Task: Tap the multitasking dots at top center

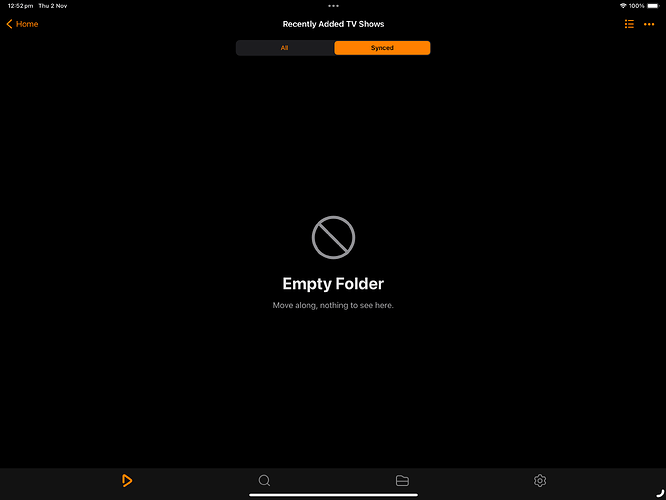Action: [x=333, y=6]
